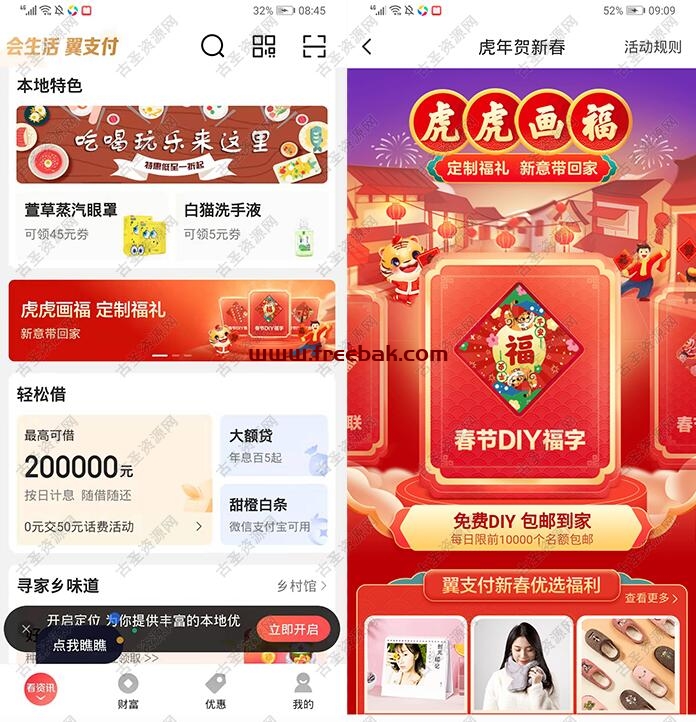Switch to the 我的 tab
The height and width of the screenshot is (722, 696).
point(303,691)
